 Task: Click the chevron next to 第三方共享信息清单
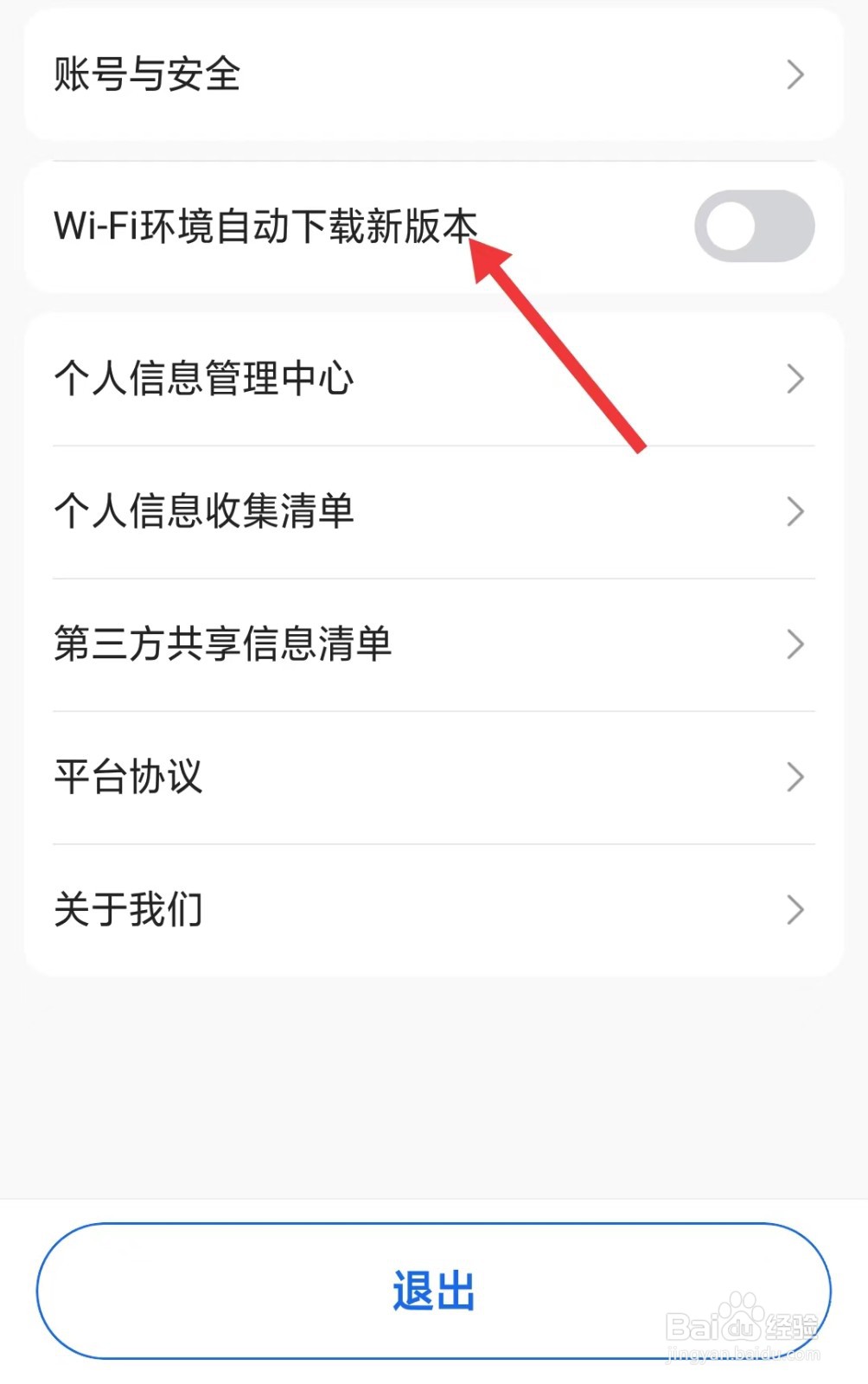pos(795,644)
